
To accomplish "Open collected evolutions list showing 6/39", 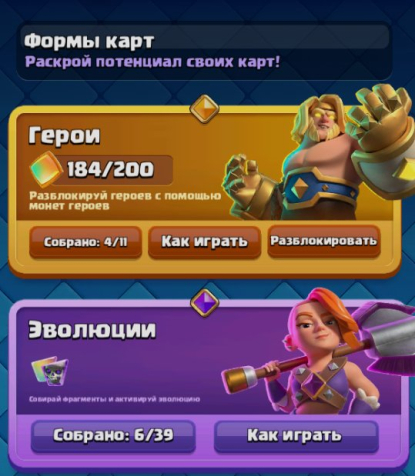I will coord(113,436).
